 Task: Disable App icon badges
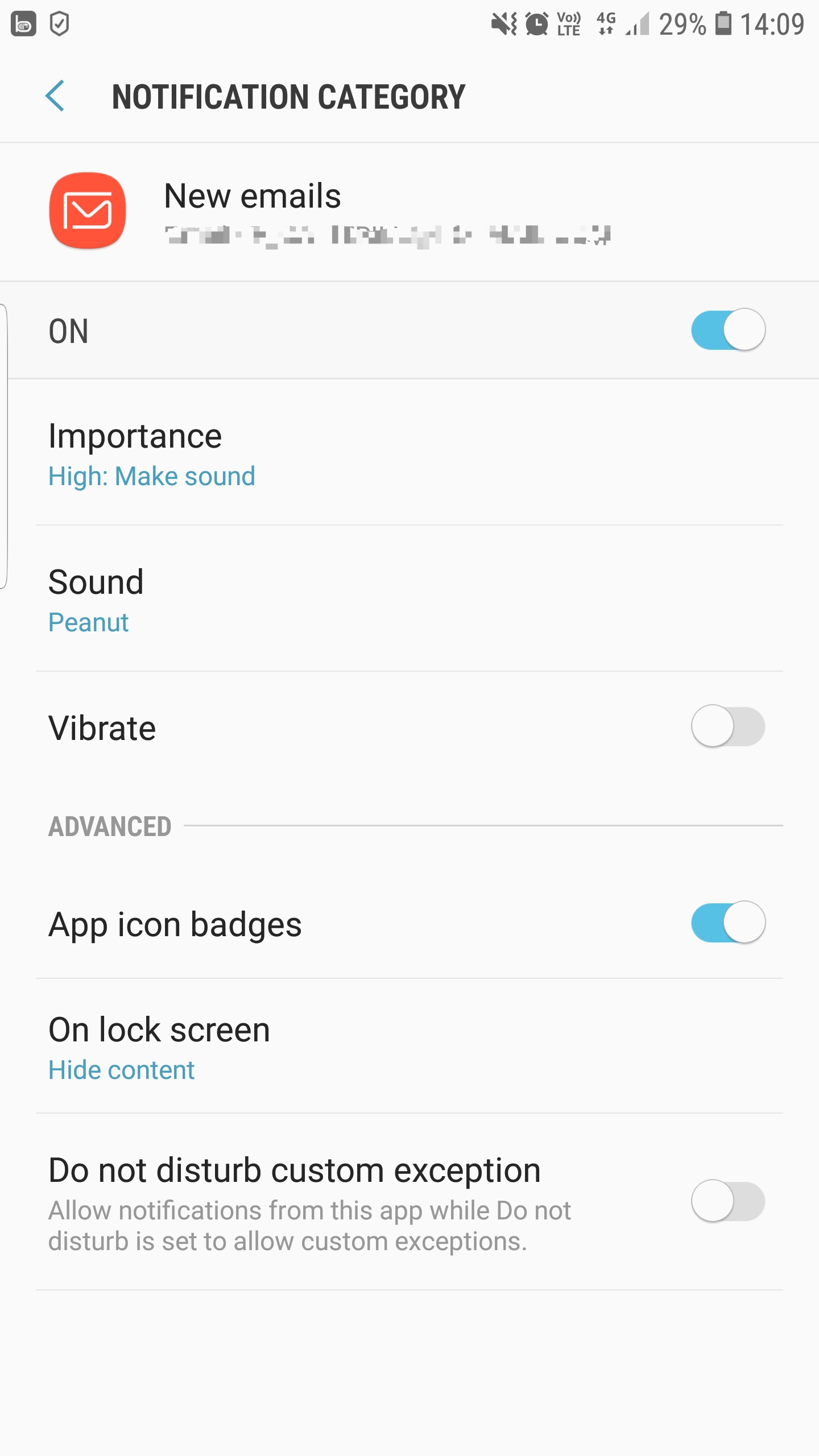[727, 923]
